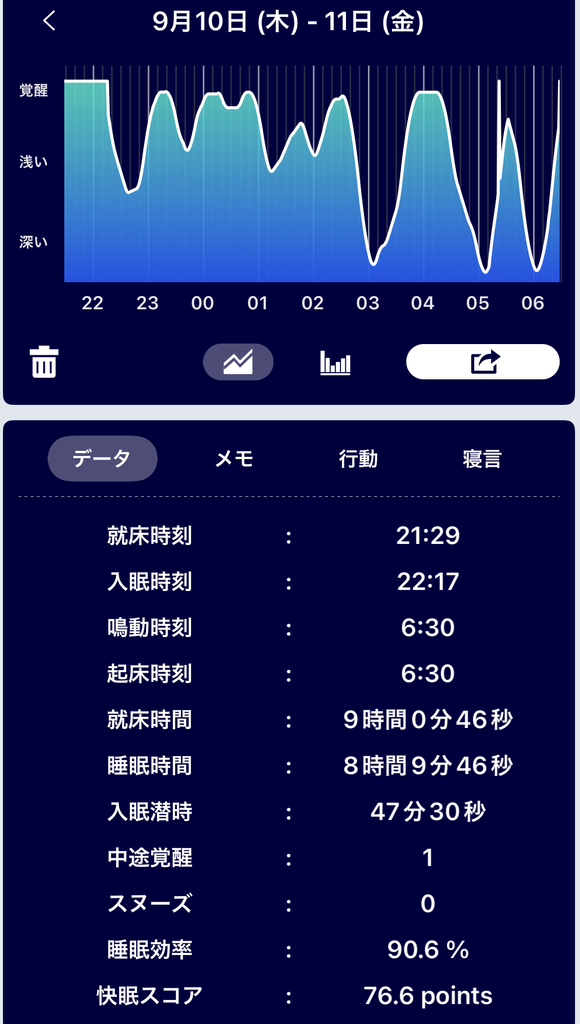Share the sleep report
The image size is (580, 1024).
click(483, 362)
